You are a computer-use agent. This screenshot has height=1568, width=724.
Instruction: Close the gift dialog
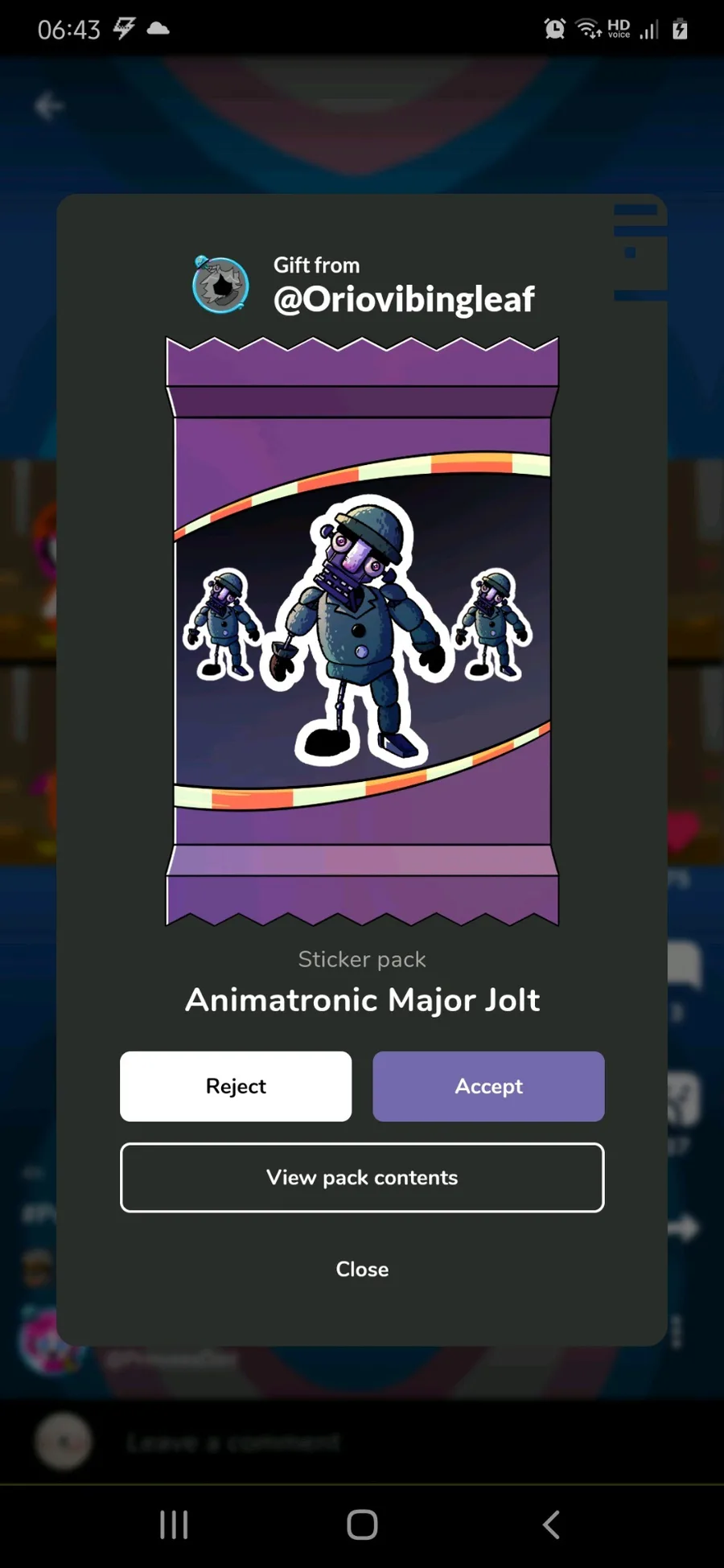[x=362, y=1269]
